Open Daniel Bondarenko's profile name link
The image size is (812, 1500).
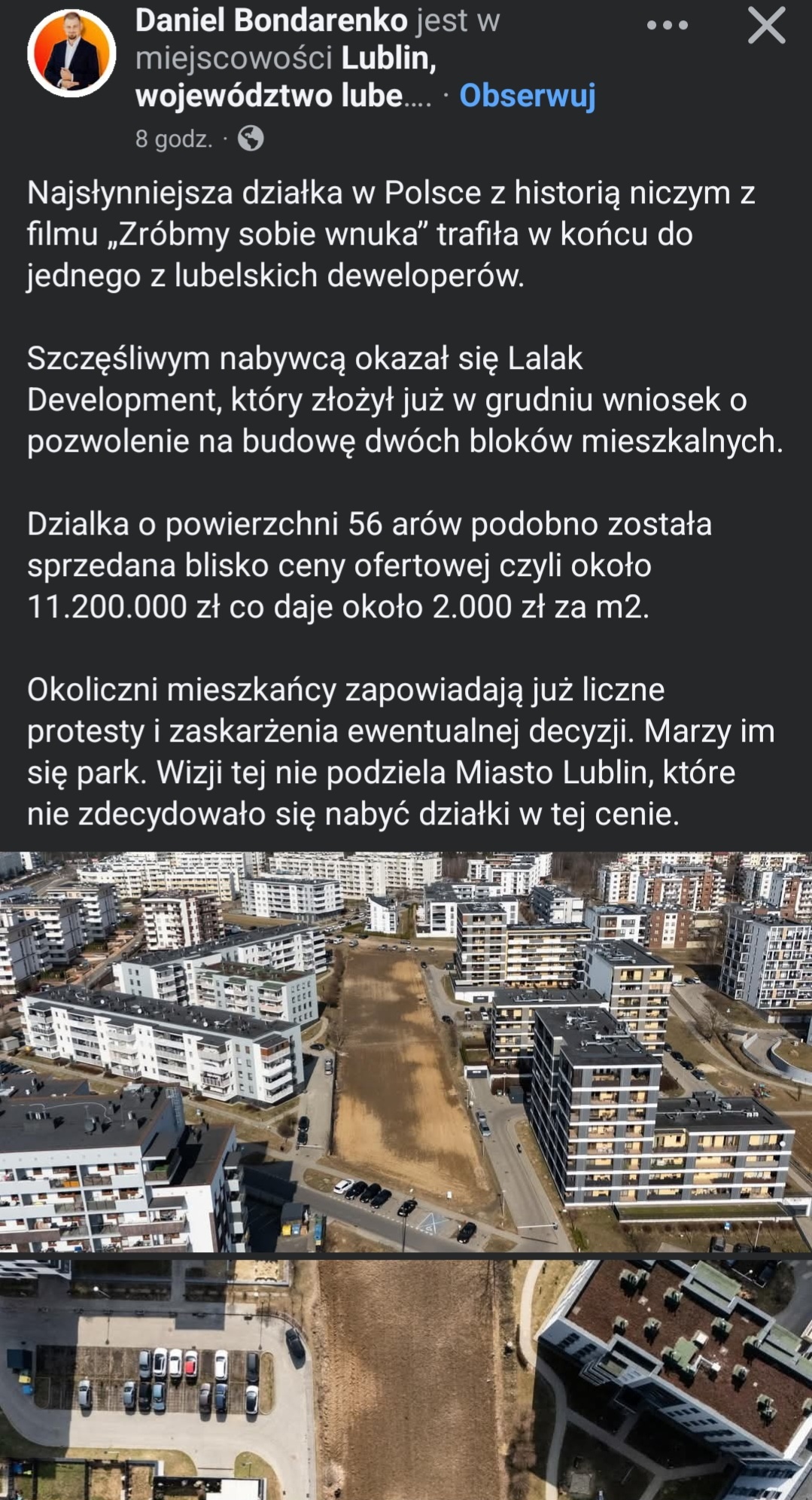(x=271, y=20)
